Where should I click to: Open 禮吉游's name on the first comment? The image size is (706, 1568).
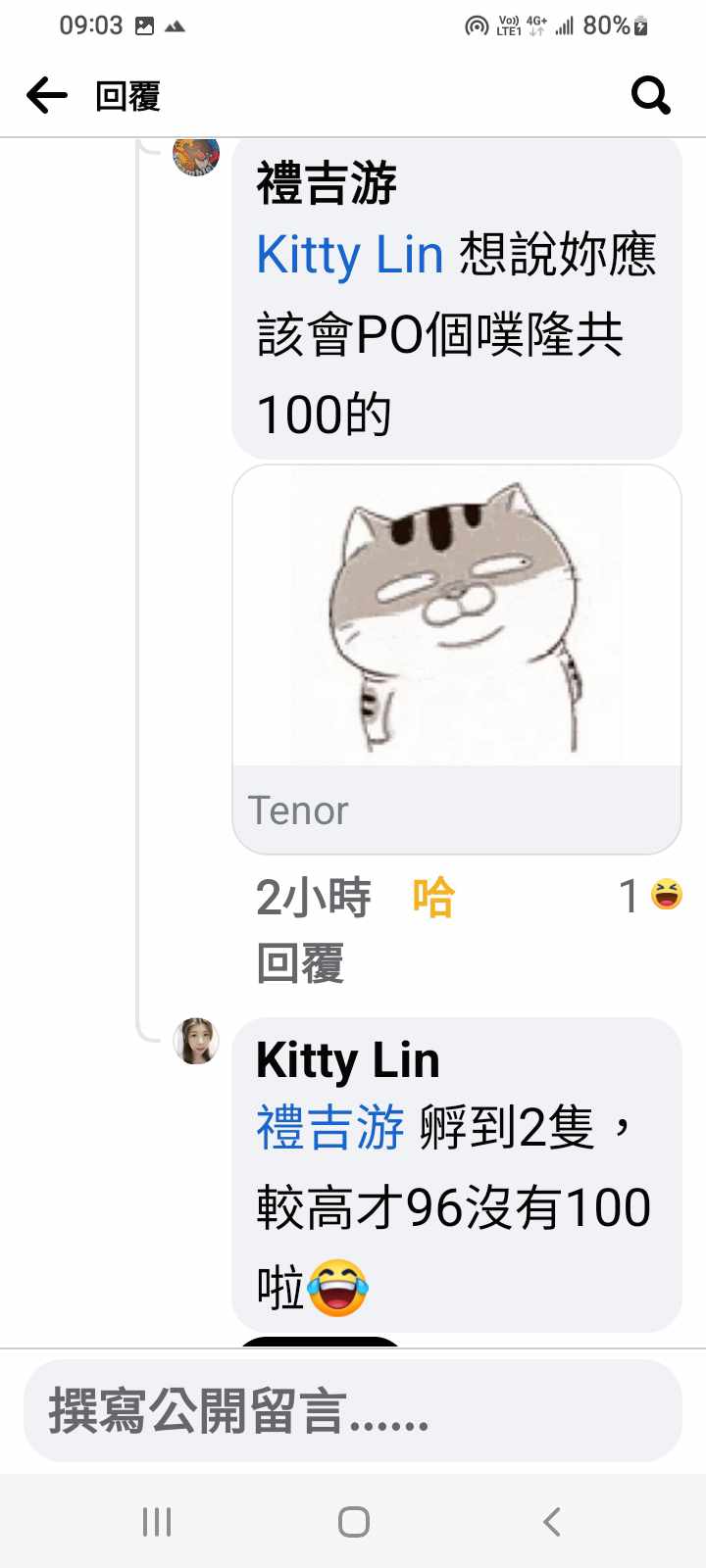[x=327, y=184]
